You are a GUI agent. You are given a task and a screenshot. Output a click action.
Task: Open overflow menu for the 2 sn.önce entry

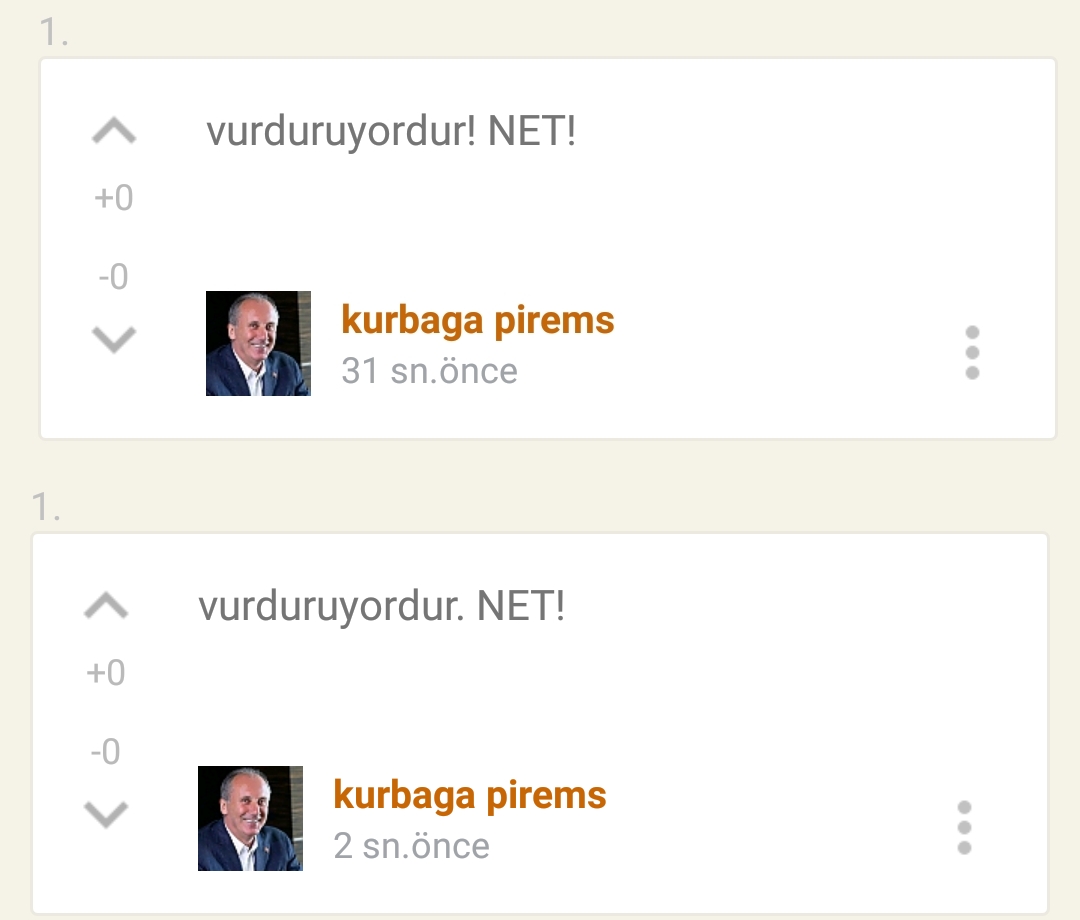pos(964,828)
